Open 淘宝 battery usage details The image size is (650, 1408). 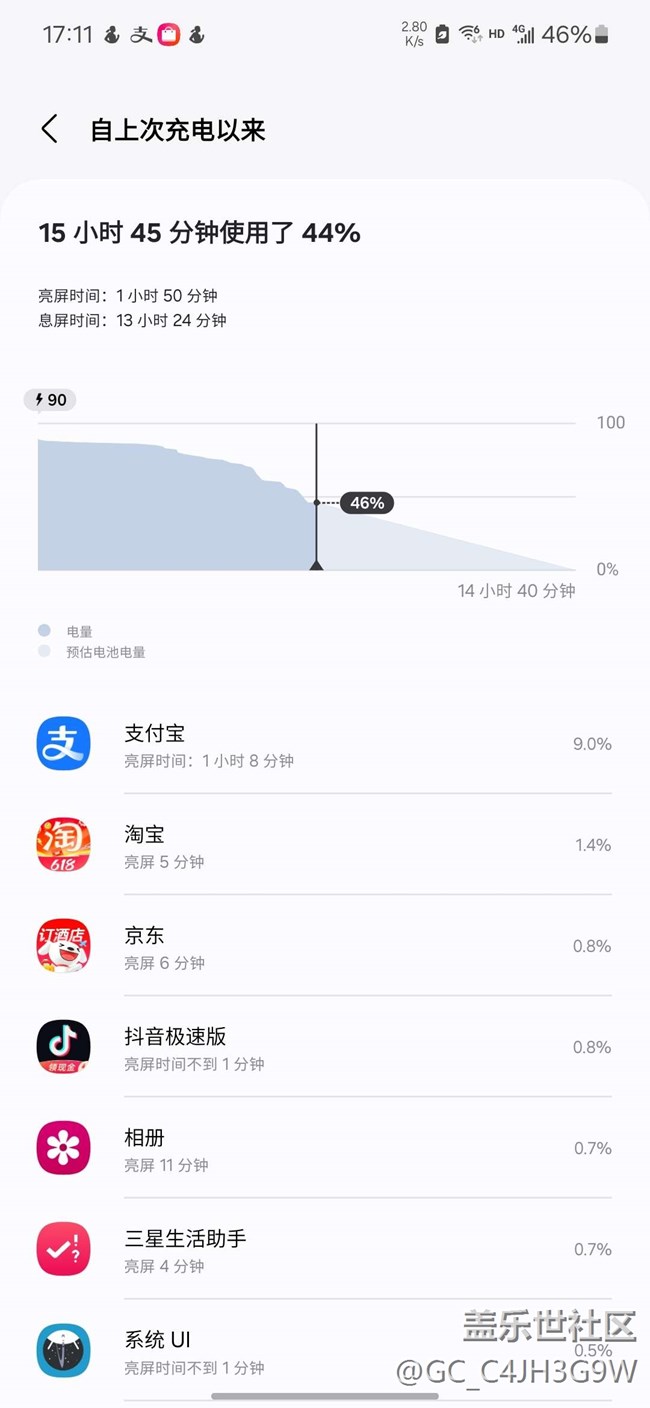[x=325, y=845]
